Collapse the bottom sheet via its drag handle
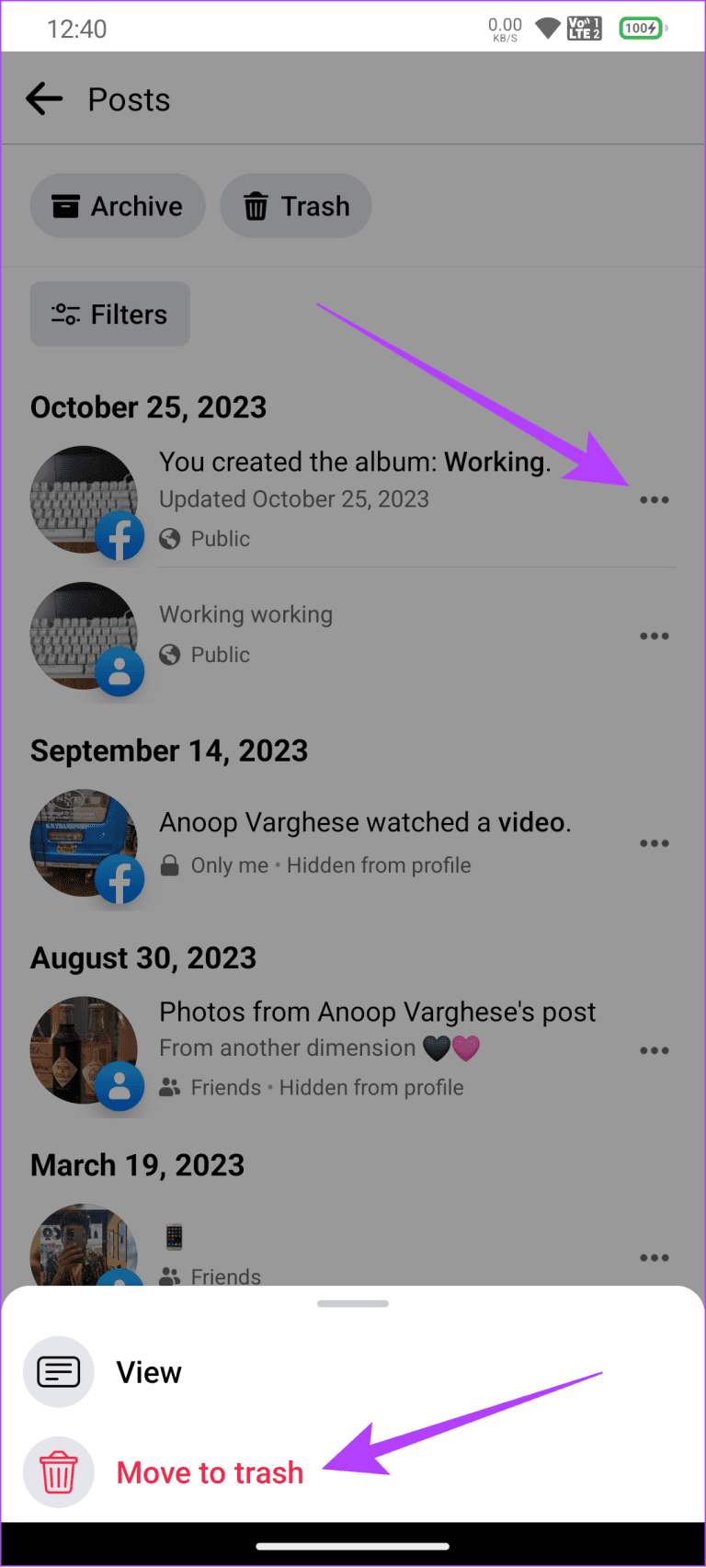 click(353, 1303)
